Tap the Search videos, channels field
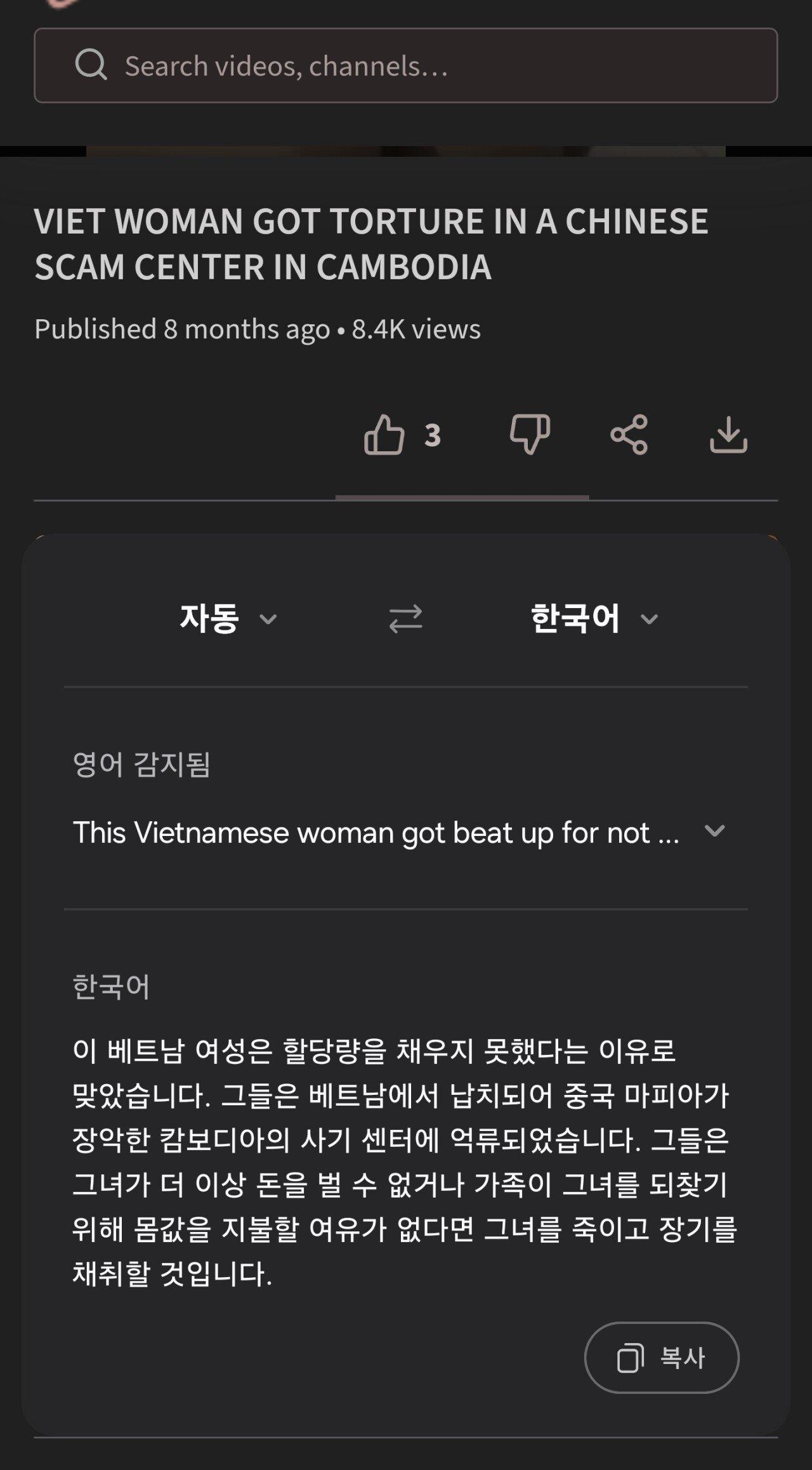The image size is (812, 1470). 406,65
